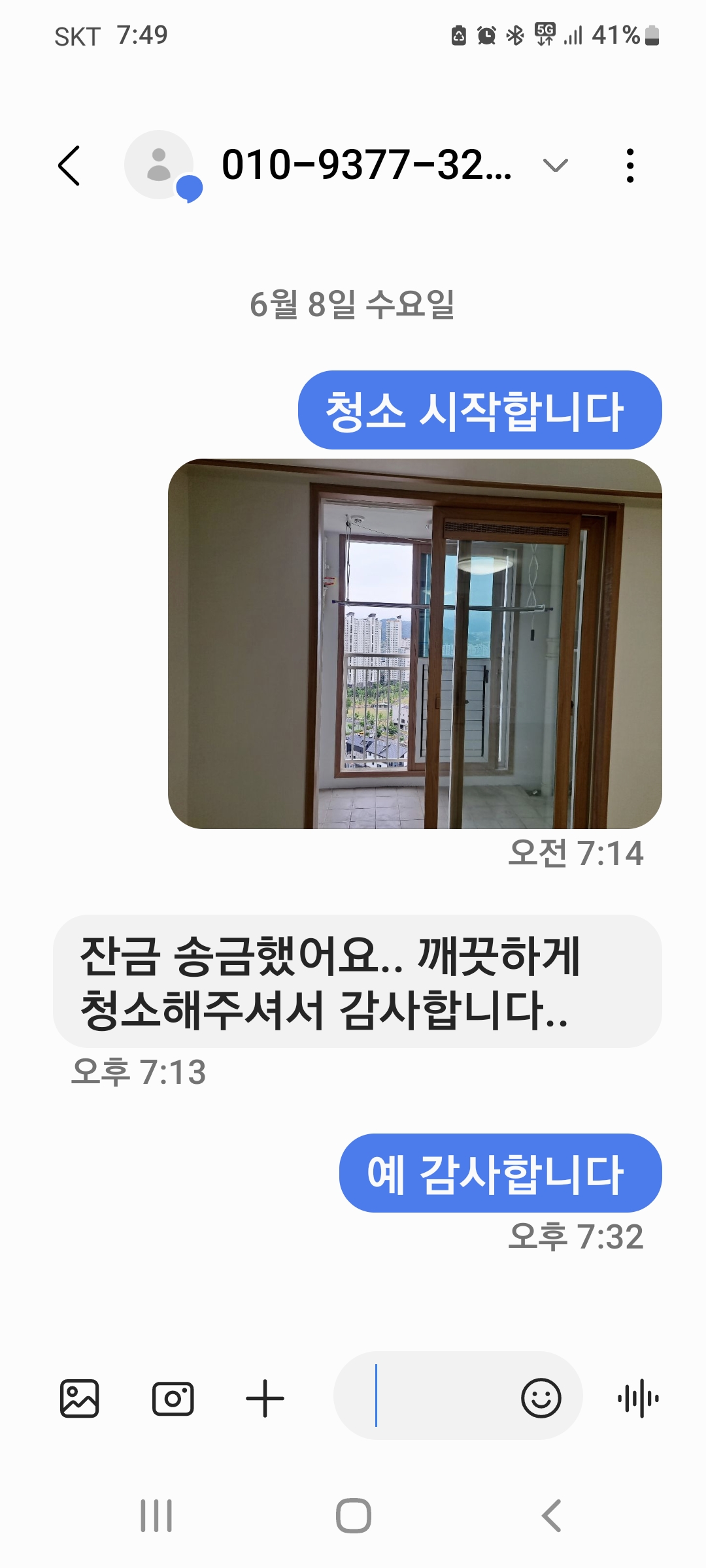Screen dimensions: 706x1568
Task: Open the contact profile avatar
Action: (x=159, y=165)
